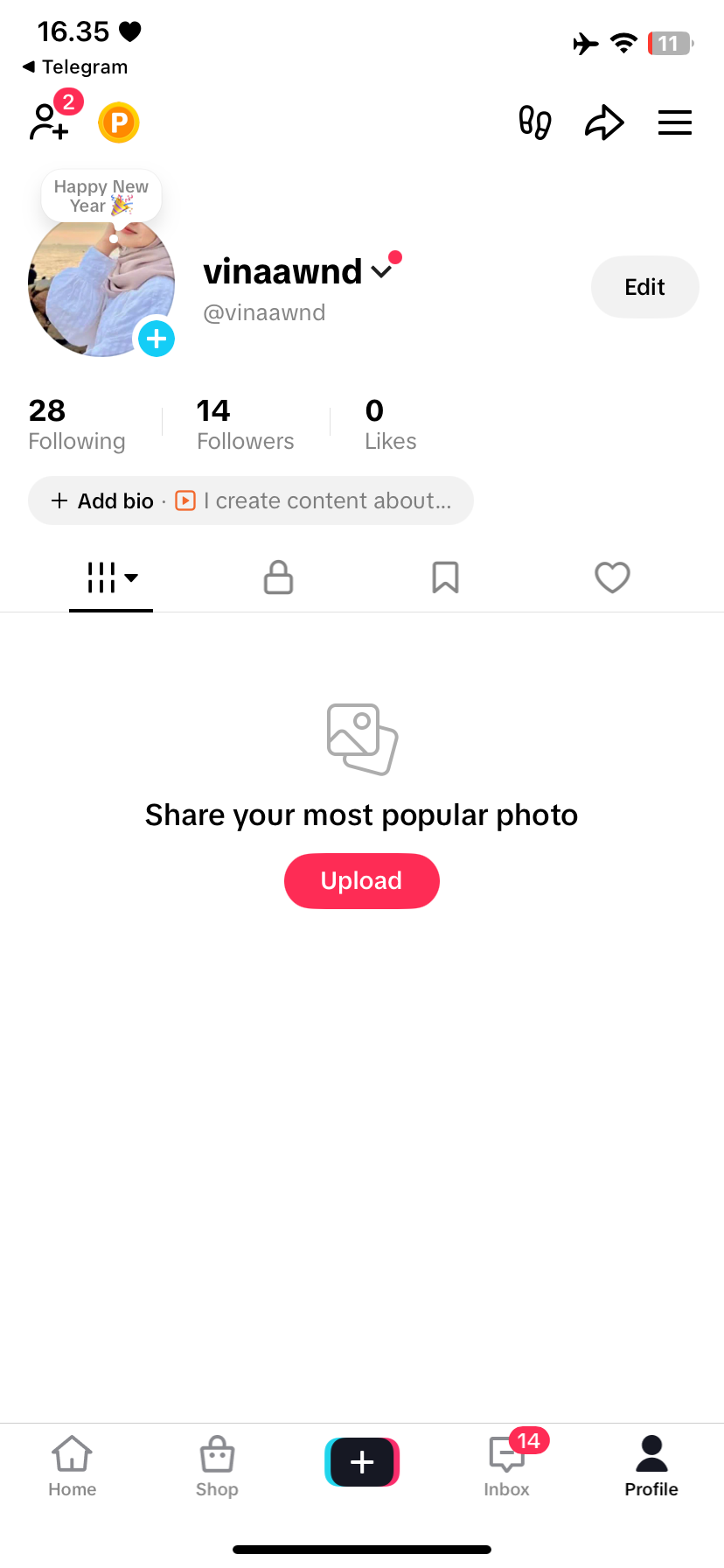
Task: View the 28 Following list
Action: point(77,424)
